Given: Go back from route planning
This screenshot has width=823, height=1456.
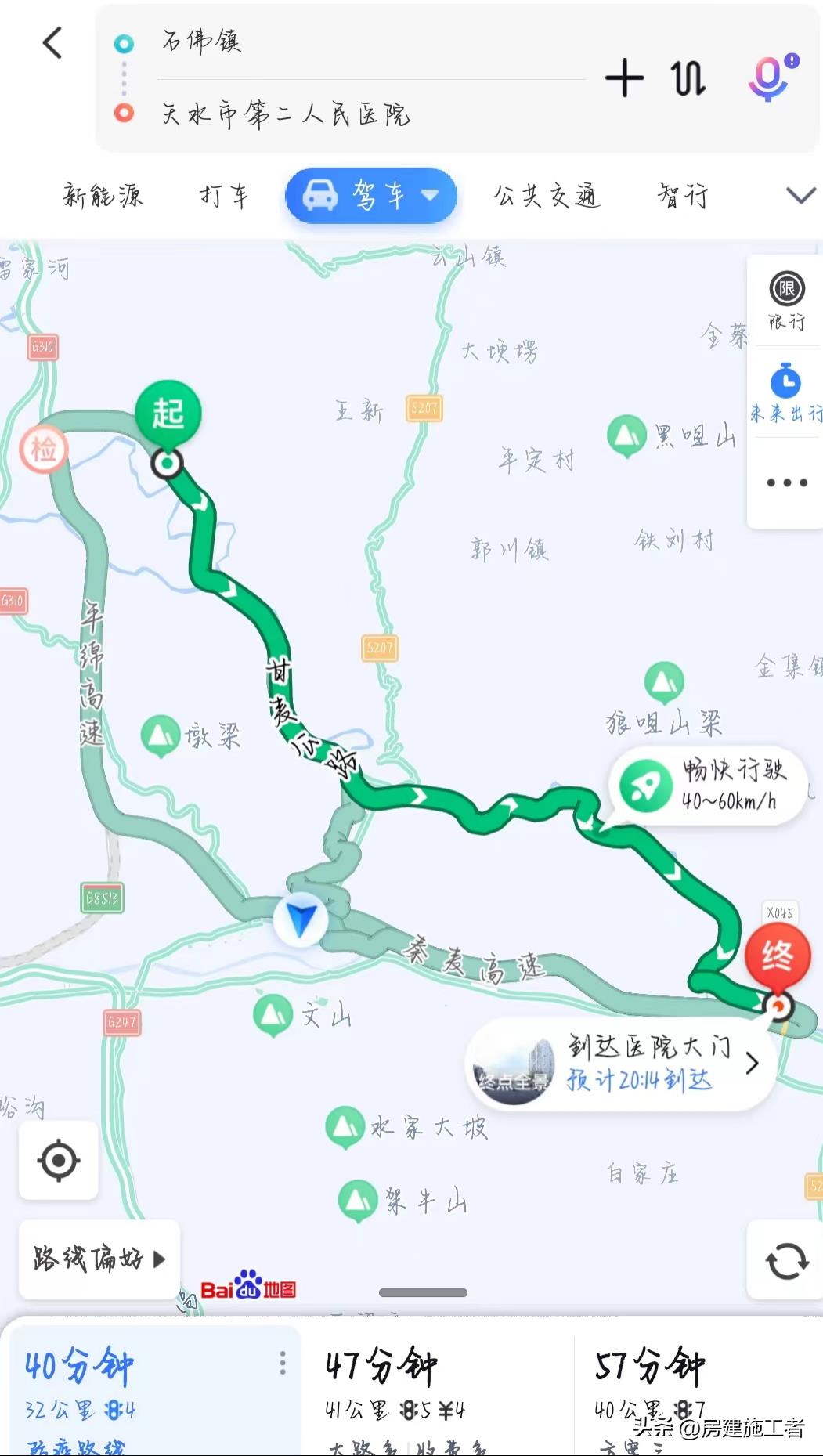Looking at the screenshot, I should (x=52, y=43).
